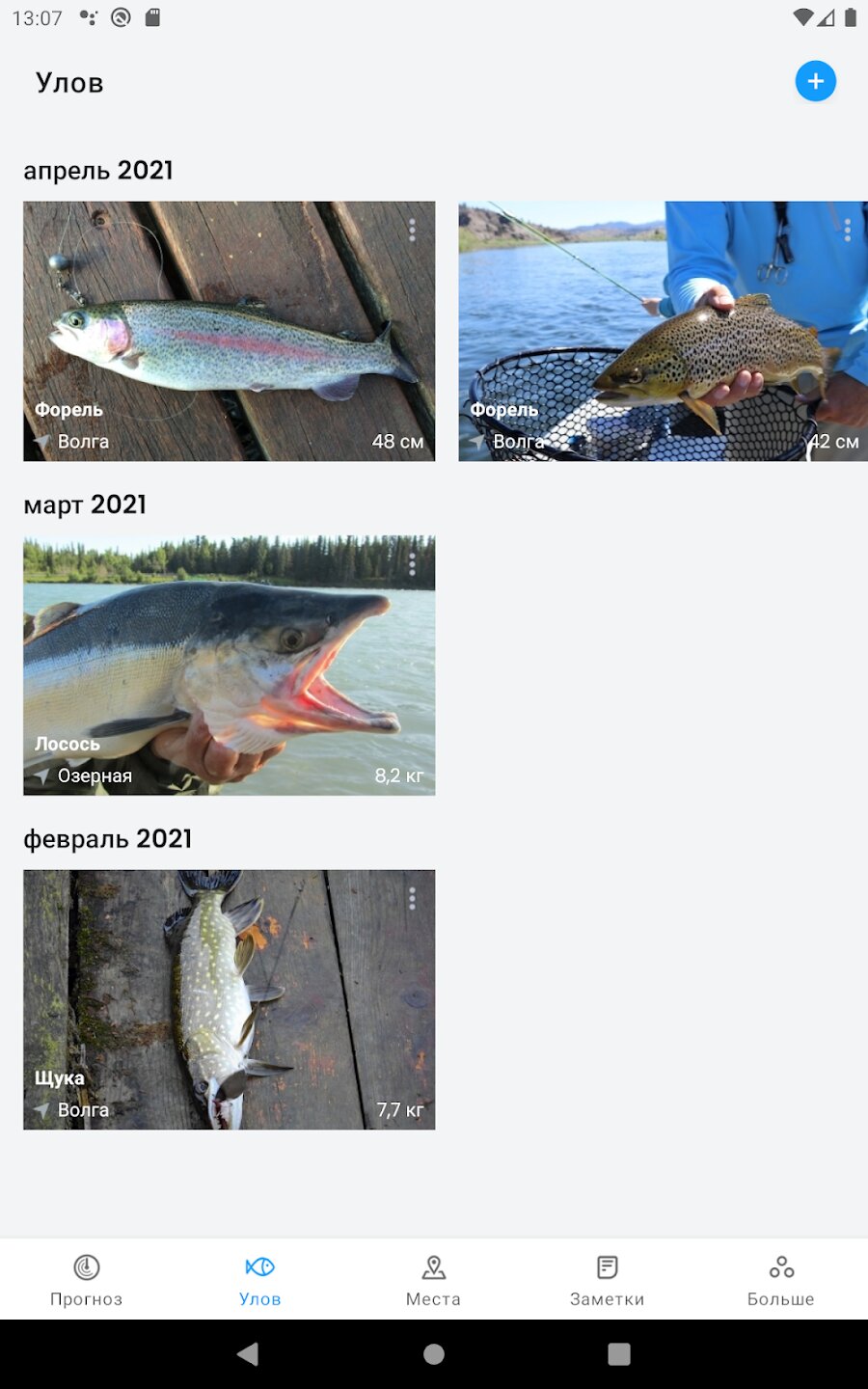The height and width of the screenshot is (1389, 868).
Task: Open the Щука 7,7 кг catch card
Action: click(229, 999)
